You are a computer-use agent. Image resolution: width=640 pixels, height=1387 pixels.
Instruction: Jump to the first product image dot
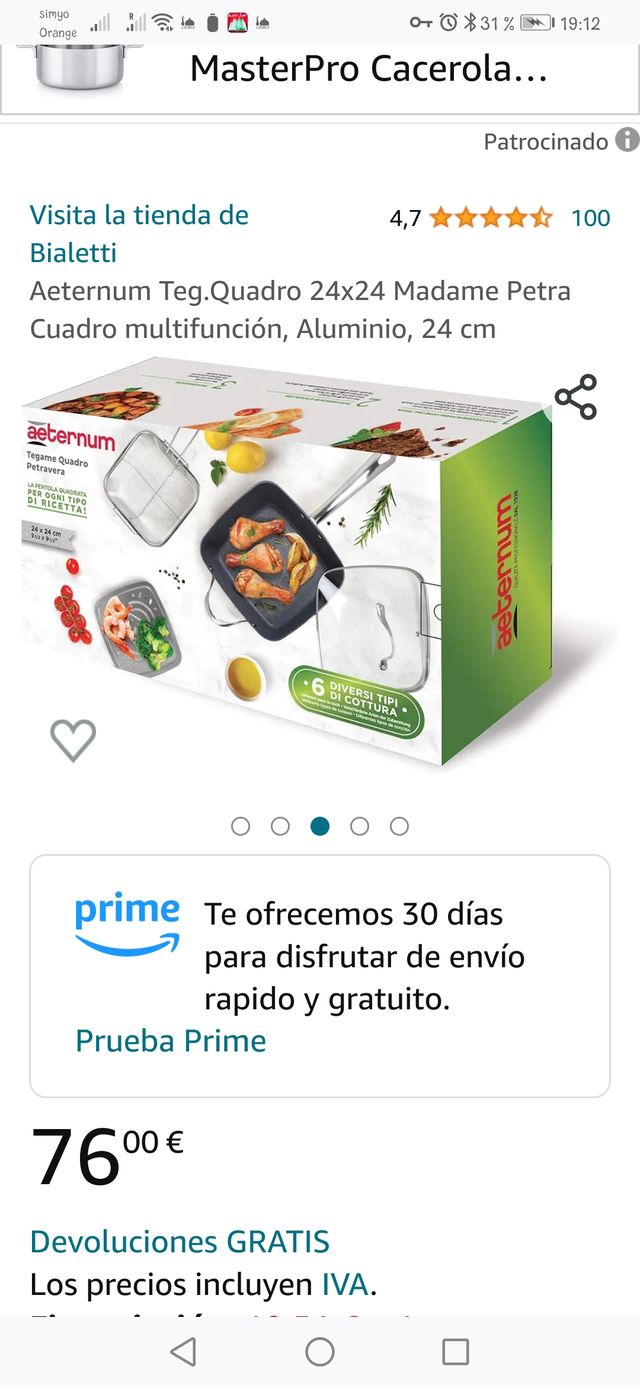pos(240,826)
